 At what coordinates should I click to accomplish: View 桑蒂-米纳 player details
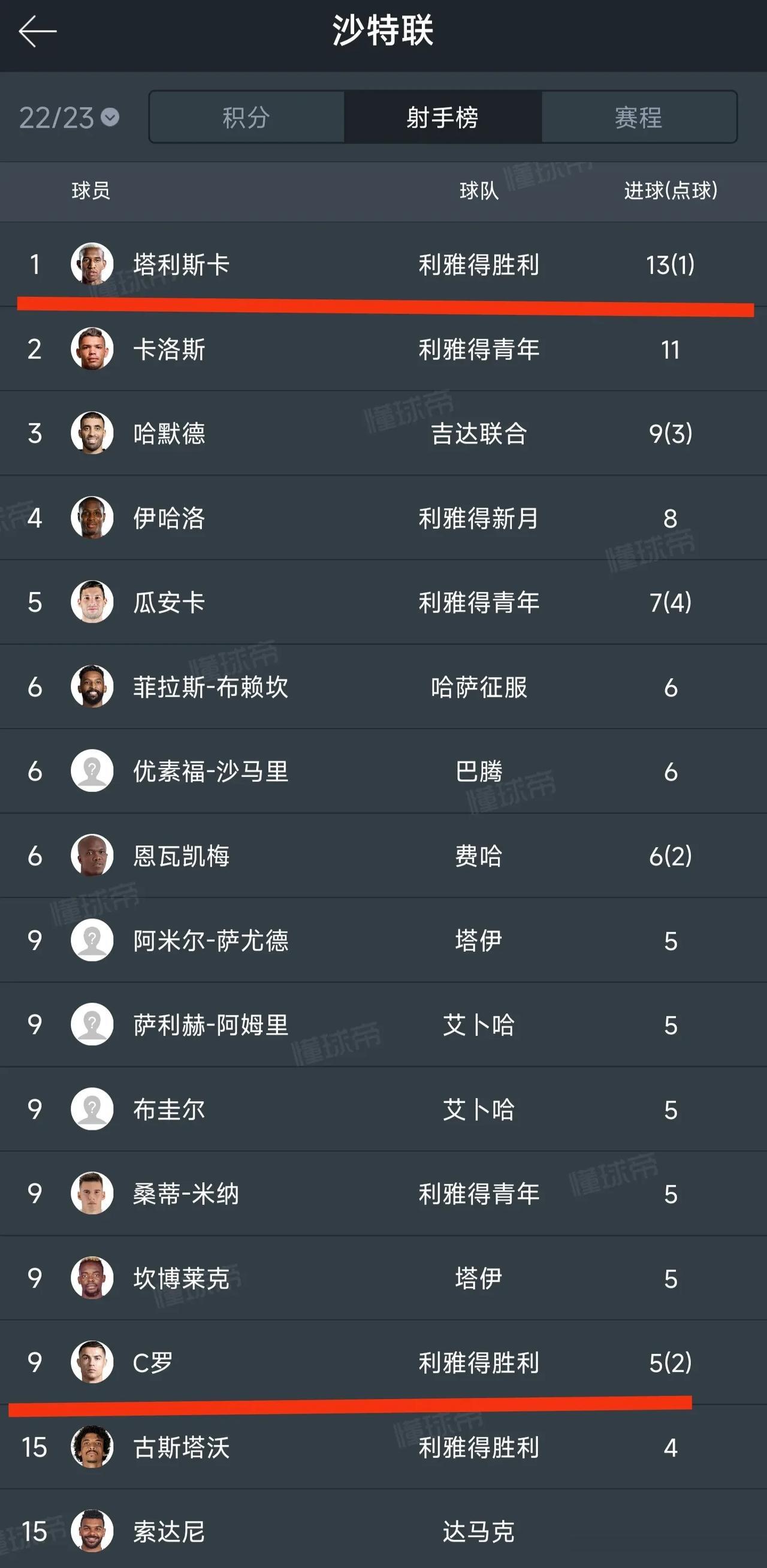[x=383, y=1193]
